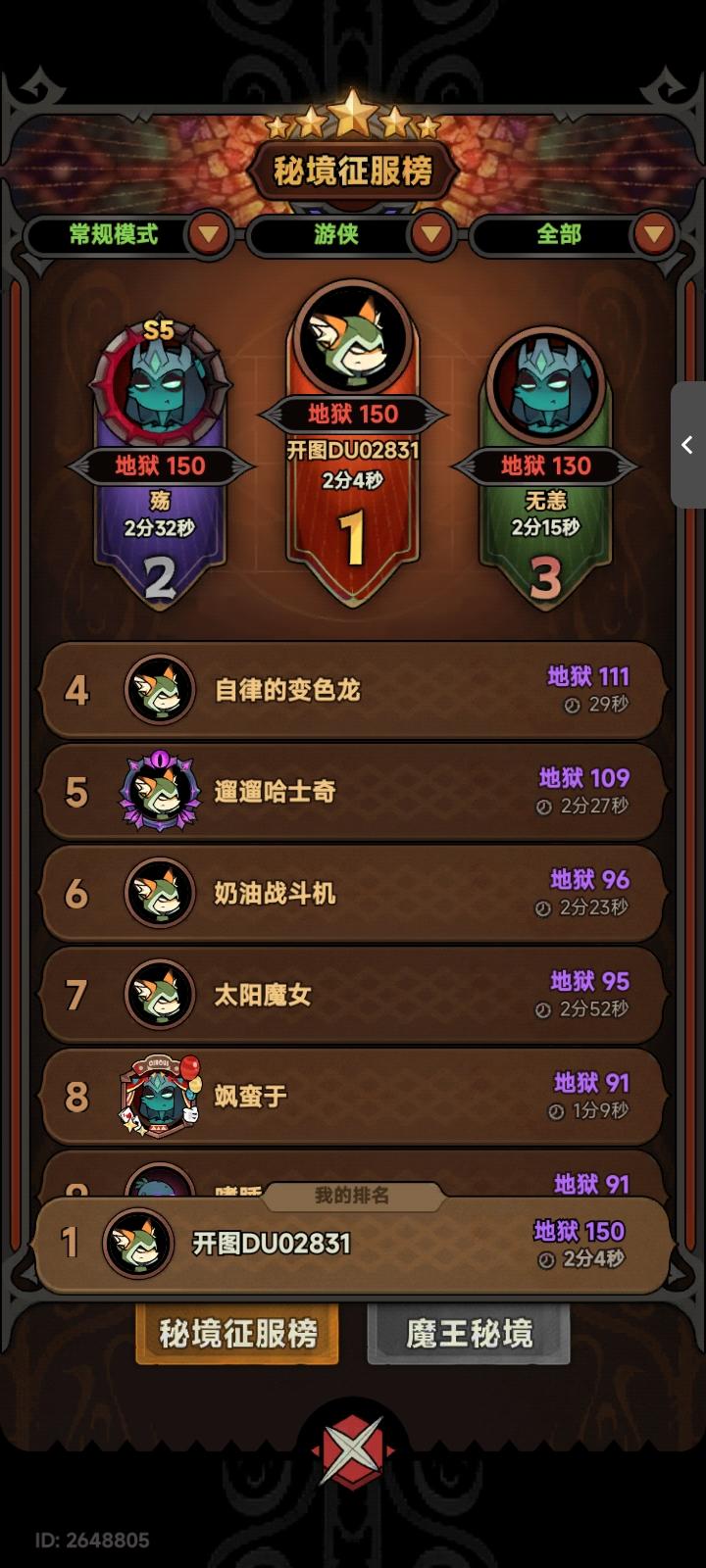Select the 秘境征服榜 tab
Viewport: 706px width, 1568px height.
pos(235,1333)
